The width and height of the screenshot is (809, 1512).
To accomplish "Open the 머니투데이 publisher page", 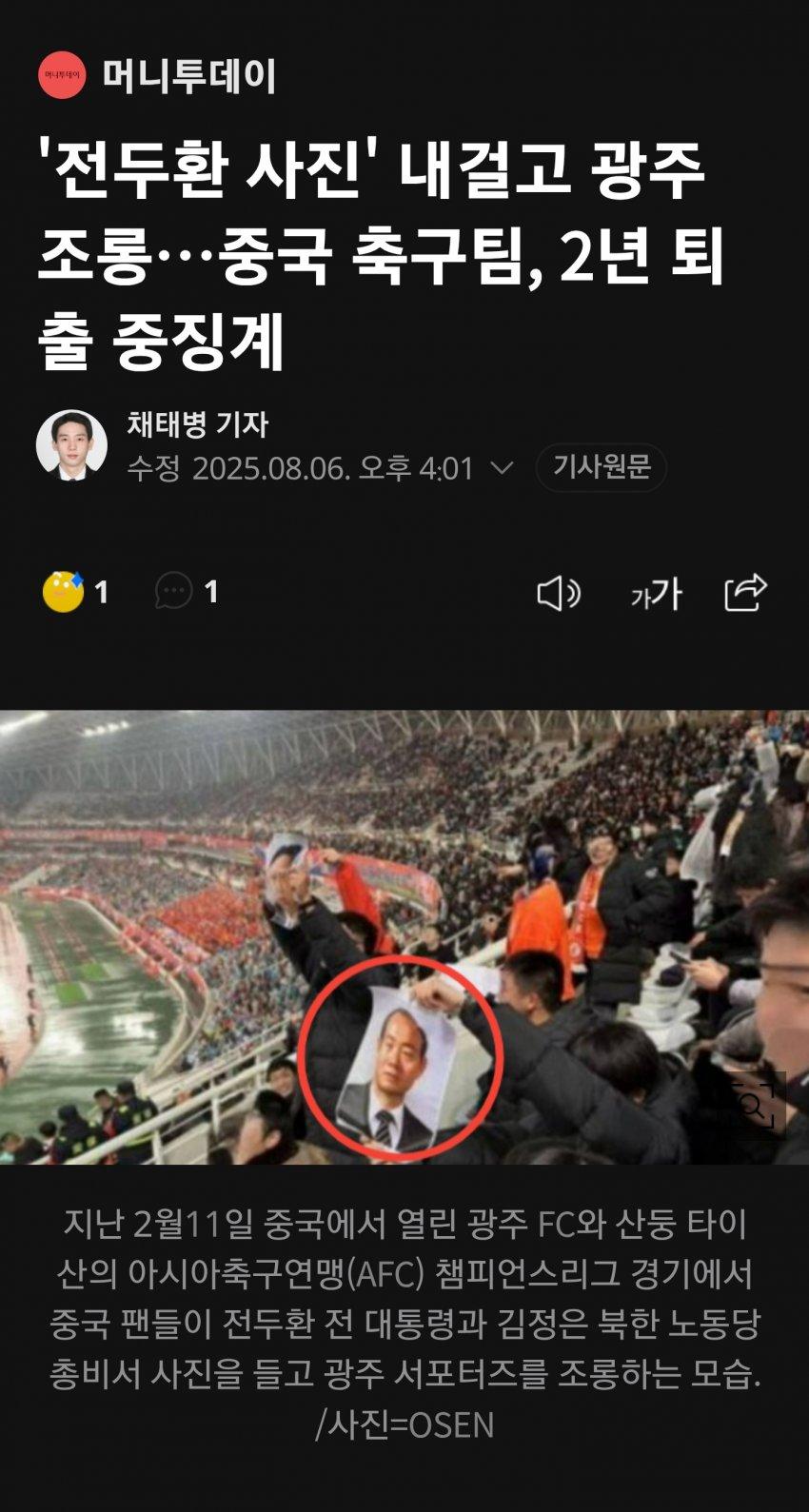I will (157, 75).
